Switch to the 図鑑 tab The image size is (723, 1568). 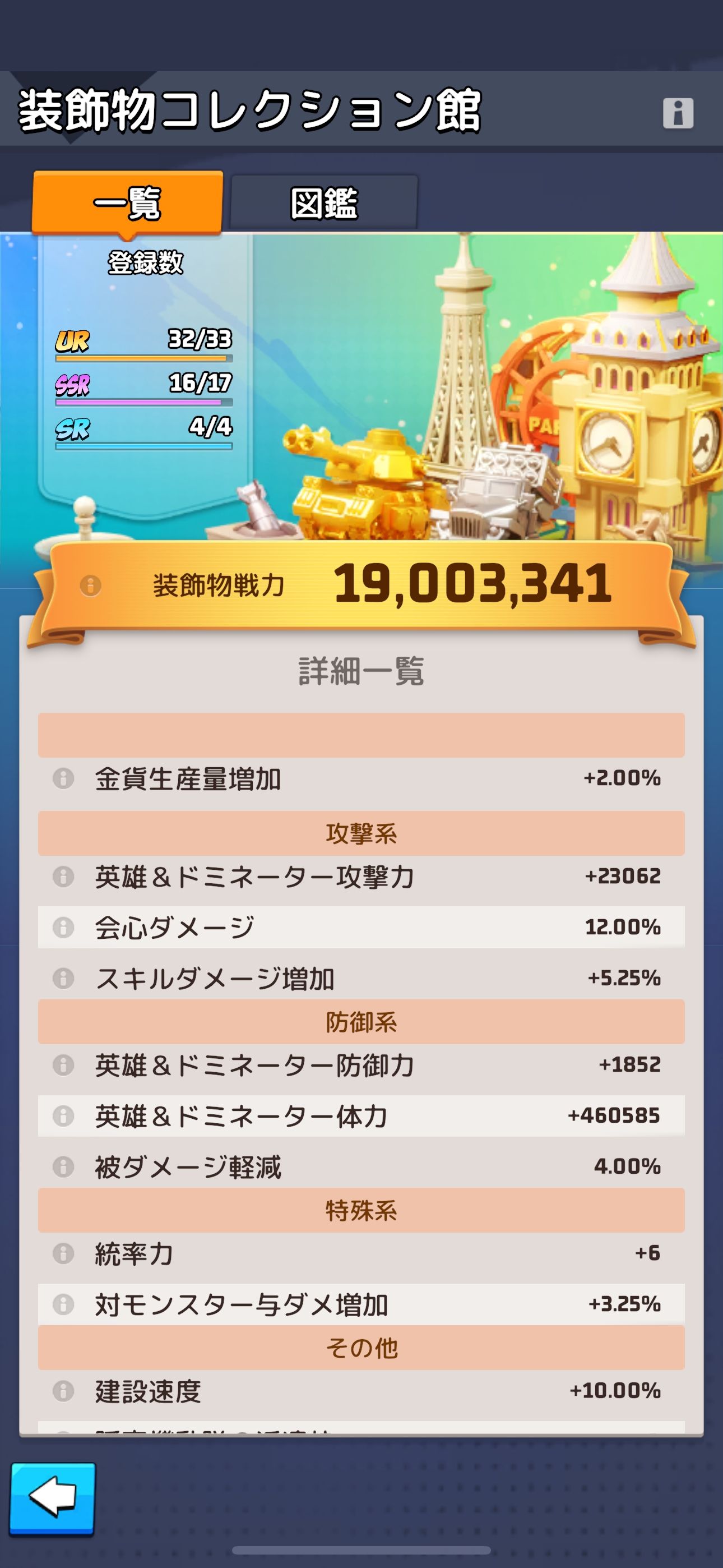(x=324, y=204)
